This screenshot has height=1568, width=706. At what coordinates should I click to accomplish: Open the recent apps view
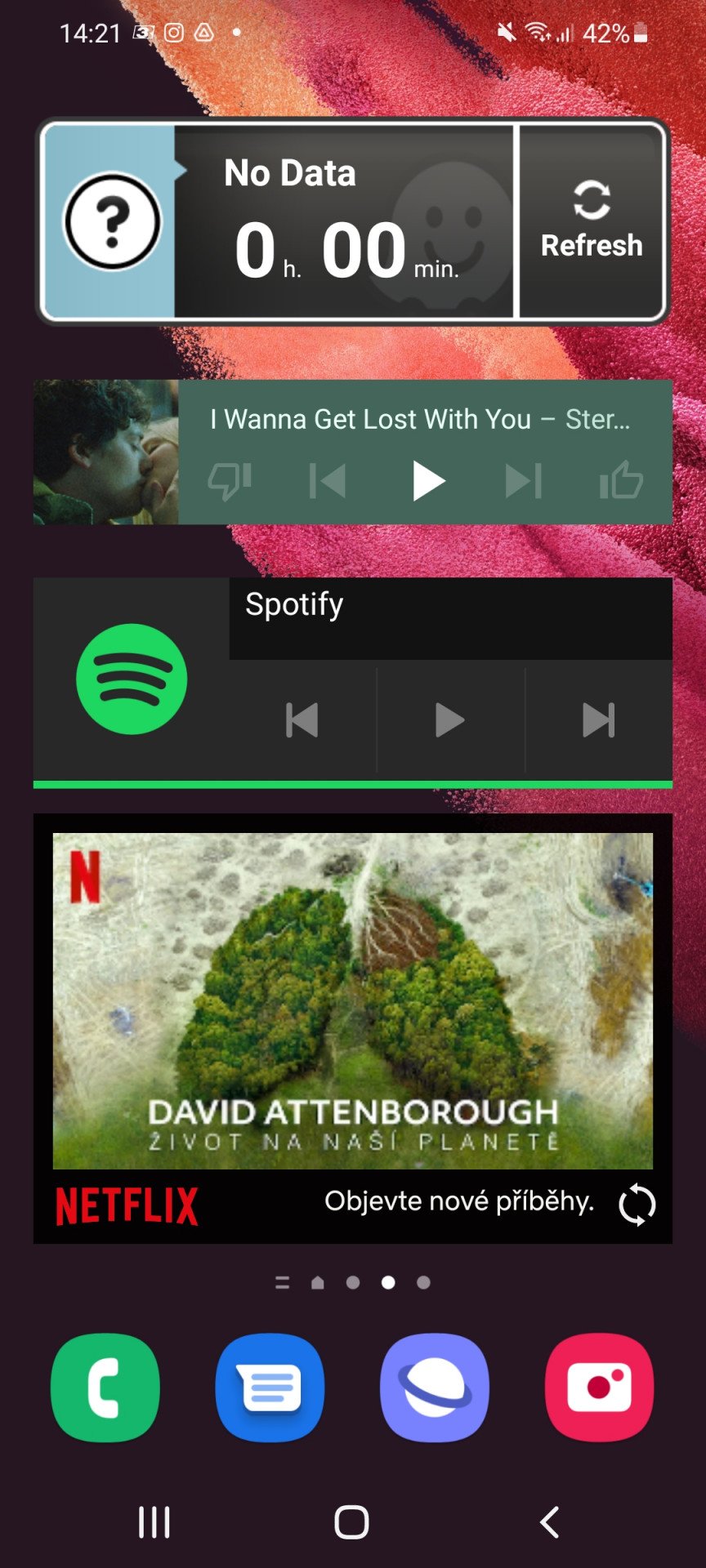point(154,1522)
